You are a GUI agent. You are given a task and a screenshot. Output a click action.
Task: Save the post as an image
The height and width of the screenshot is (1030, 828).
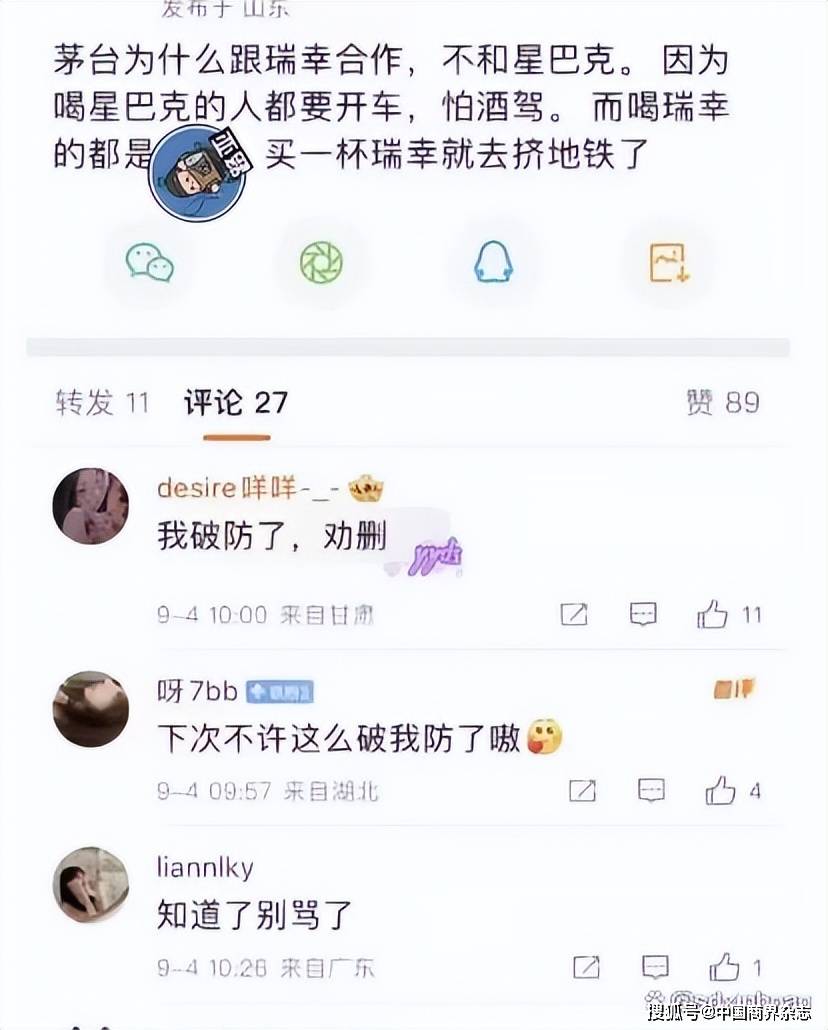tap(668, 262)
